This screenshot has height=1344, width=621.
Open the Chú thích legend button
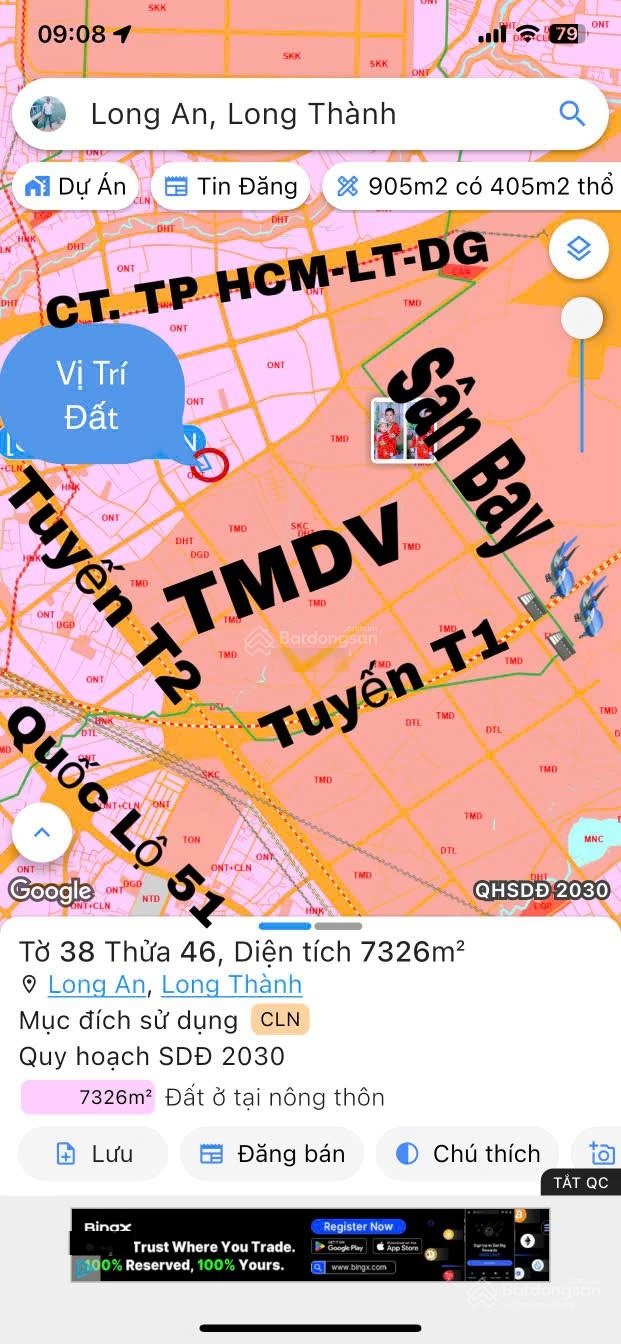tap(468, 1154)
